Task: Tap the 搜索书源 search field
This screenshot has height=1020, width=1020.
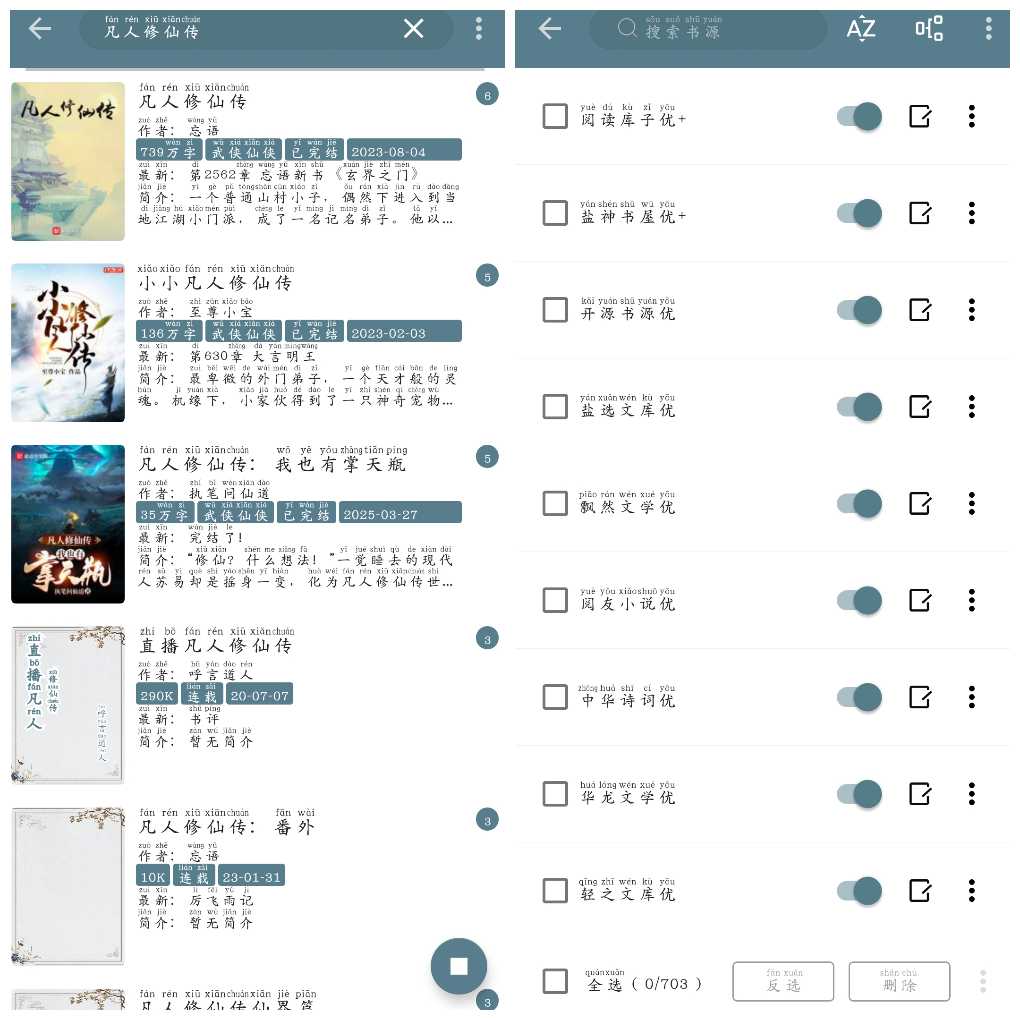Action: 708,29
